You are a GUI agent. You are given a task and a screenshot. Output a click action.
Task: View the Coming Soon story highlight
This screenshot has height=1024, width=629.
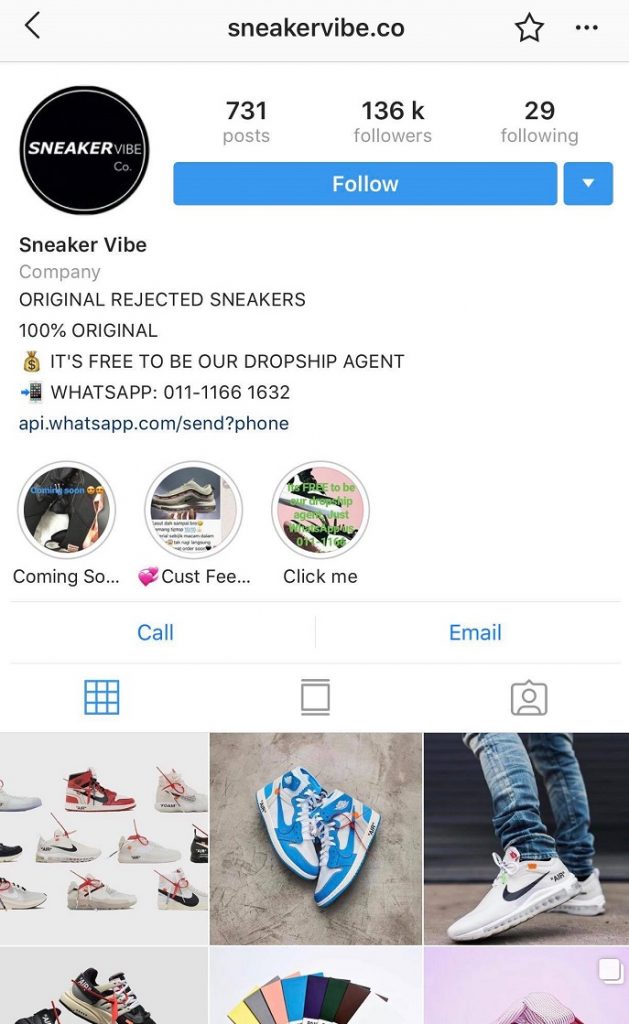[x=66, y=510]
